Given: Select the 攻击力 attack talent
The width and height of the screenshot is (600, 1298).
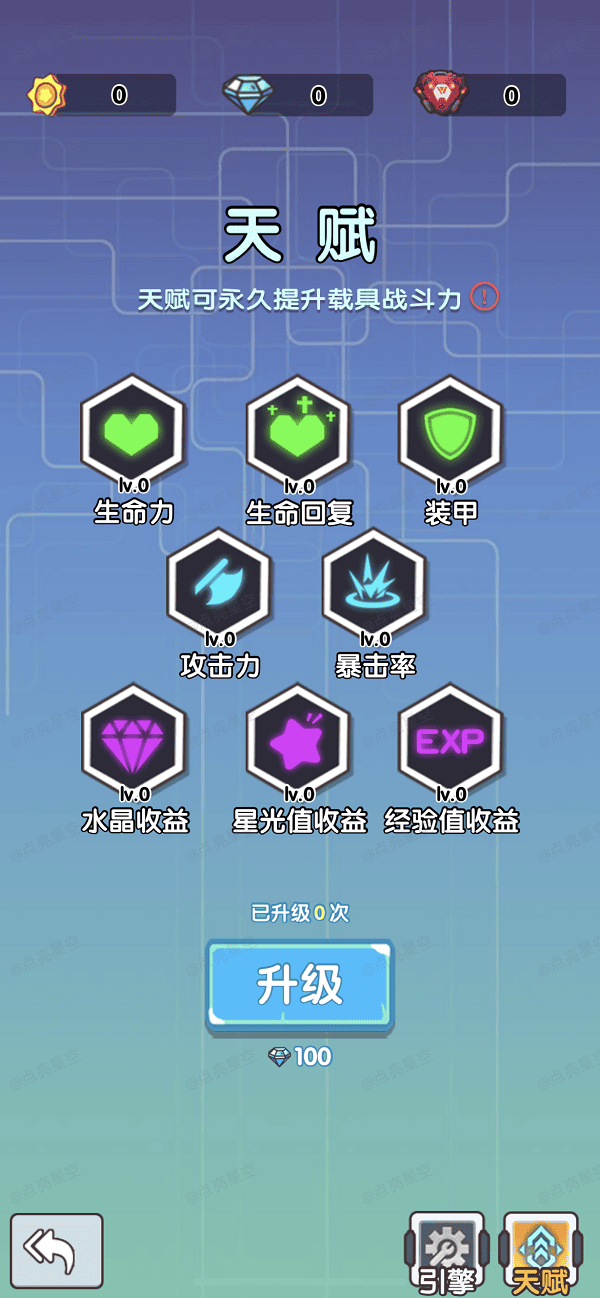Looking at the screenshot, I should [220, 586].
